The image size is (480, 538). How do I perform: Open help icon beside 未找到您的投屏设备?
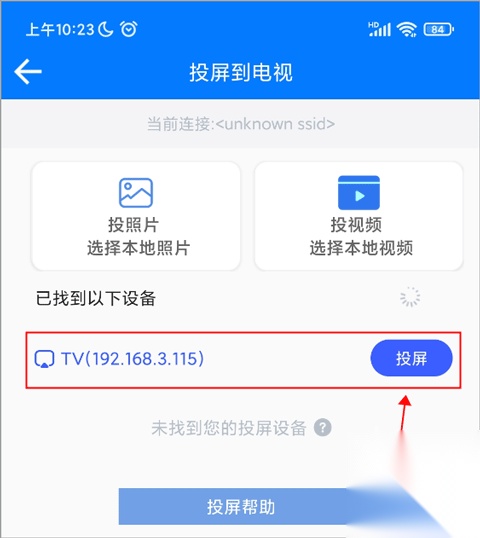point(323,428)
